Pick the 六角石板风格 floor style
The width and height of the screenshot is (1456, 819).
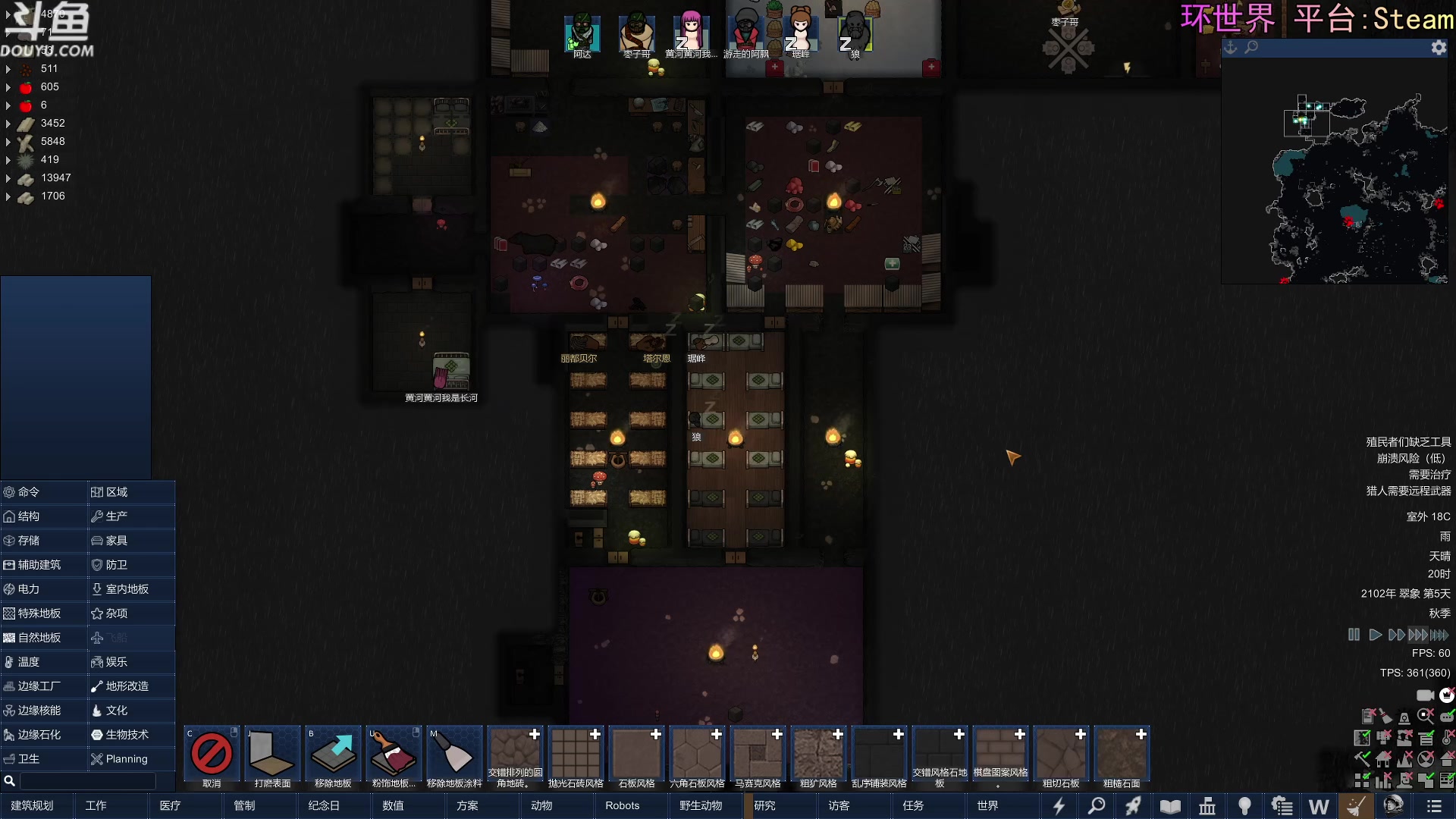(697, 755)
